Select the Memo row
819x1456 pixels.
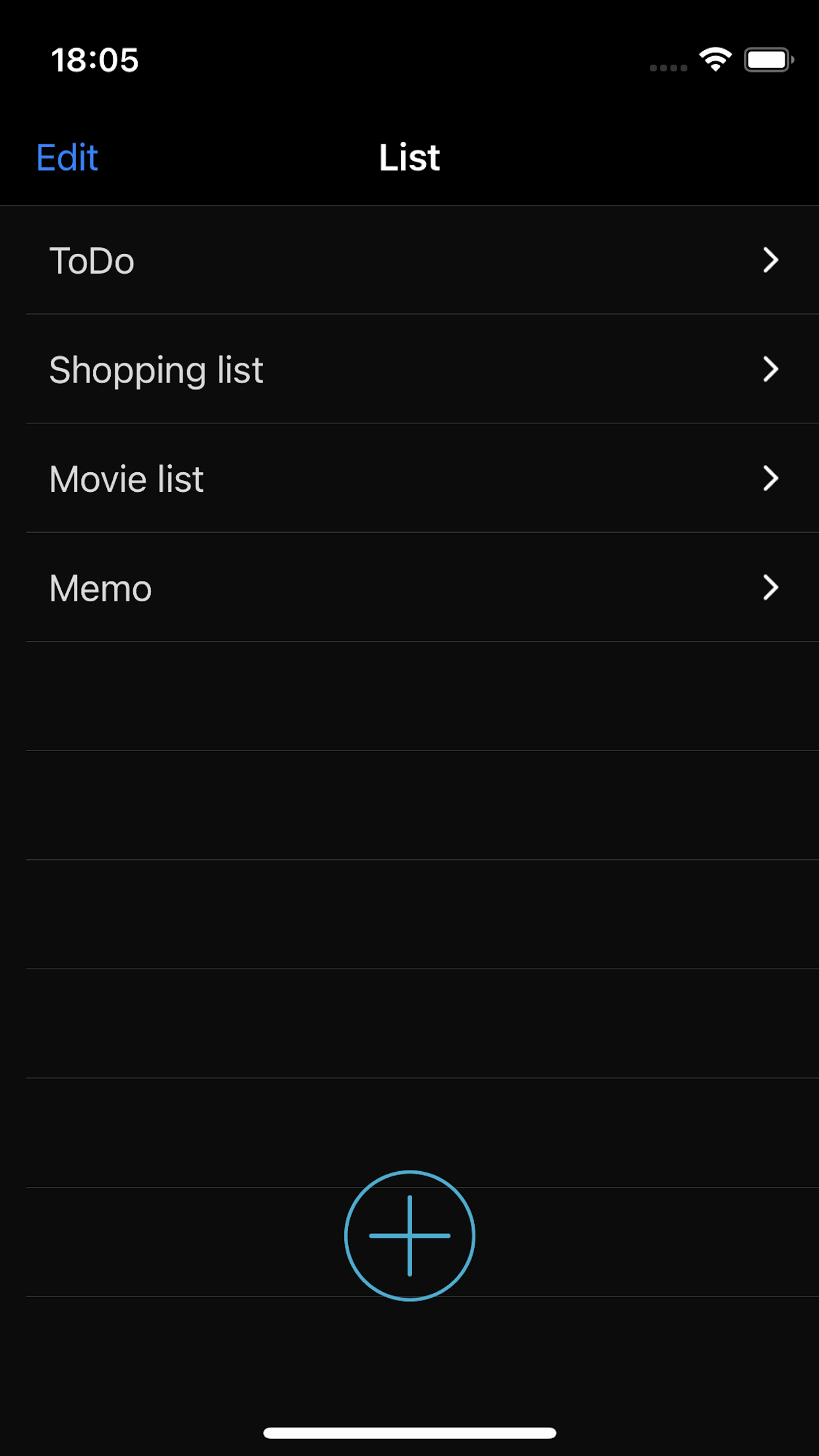click(264, 589)
